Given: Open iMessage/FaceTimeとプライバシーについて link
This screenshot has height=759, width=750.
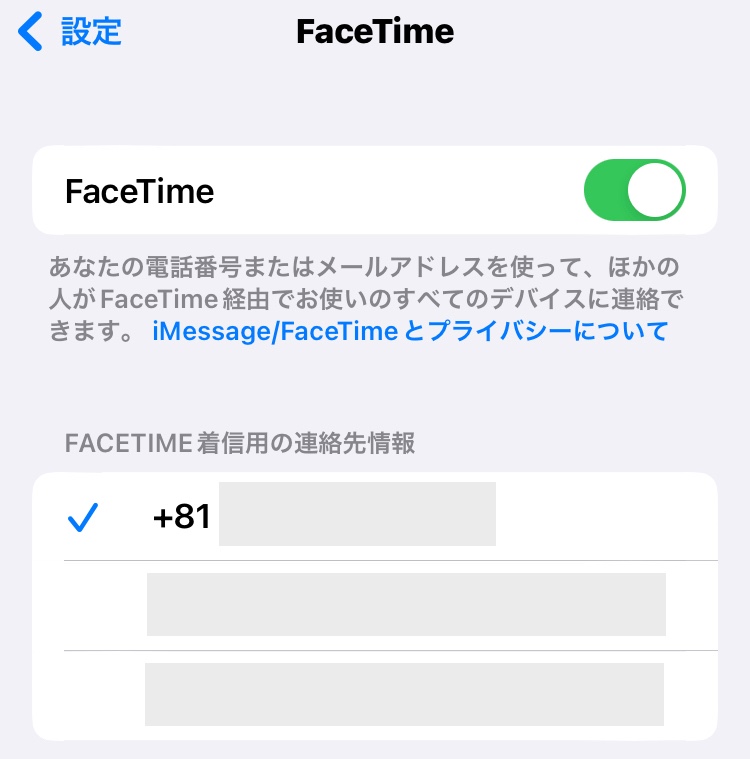Looking at the screenshot, I should (x=410, y=331).
